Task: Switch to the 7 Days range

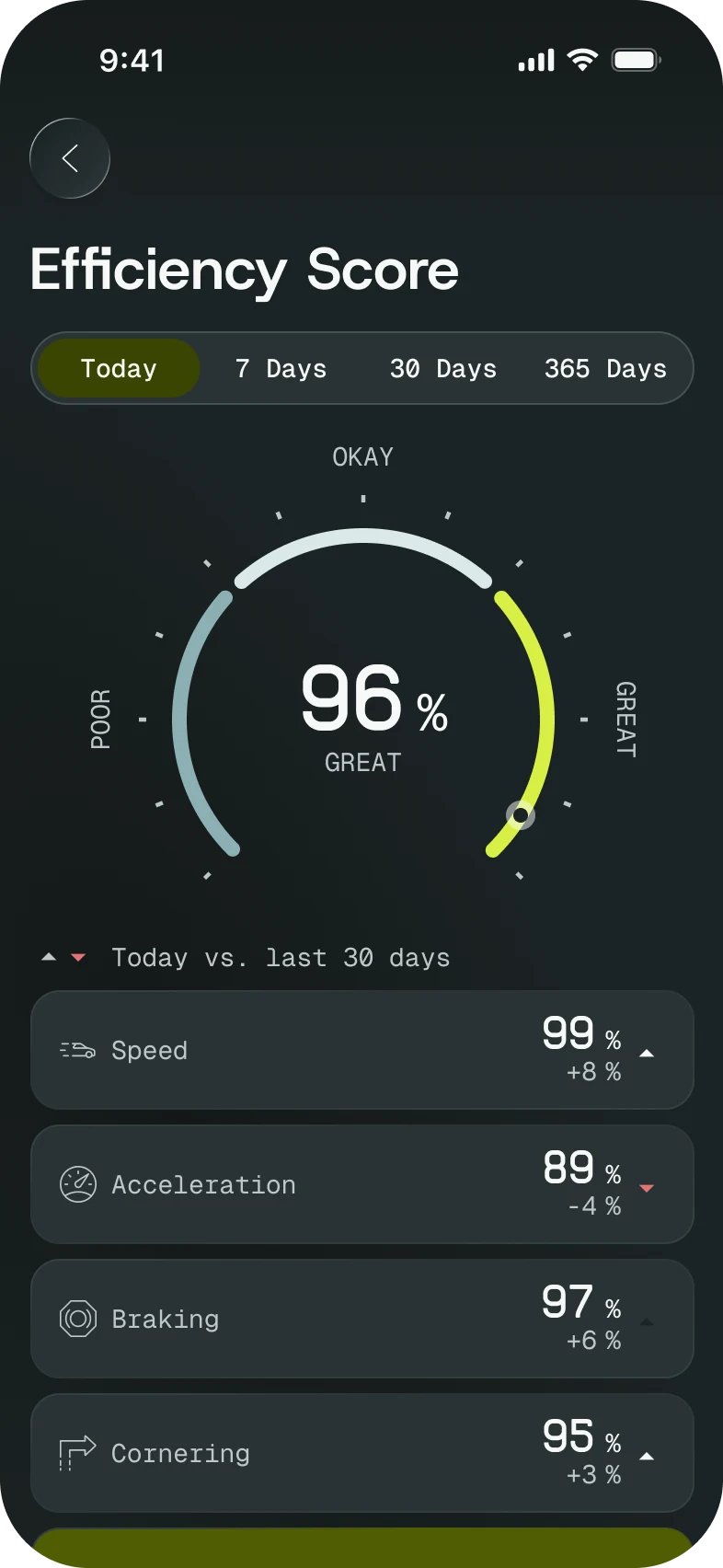Action: point(281,368)
